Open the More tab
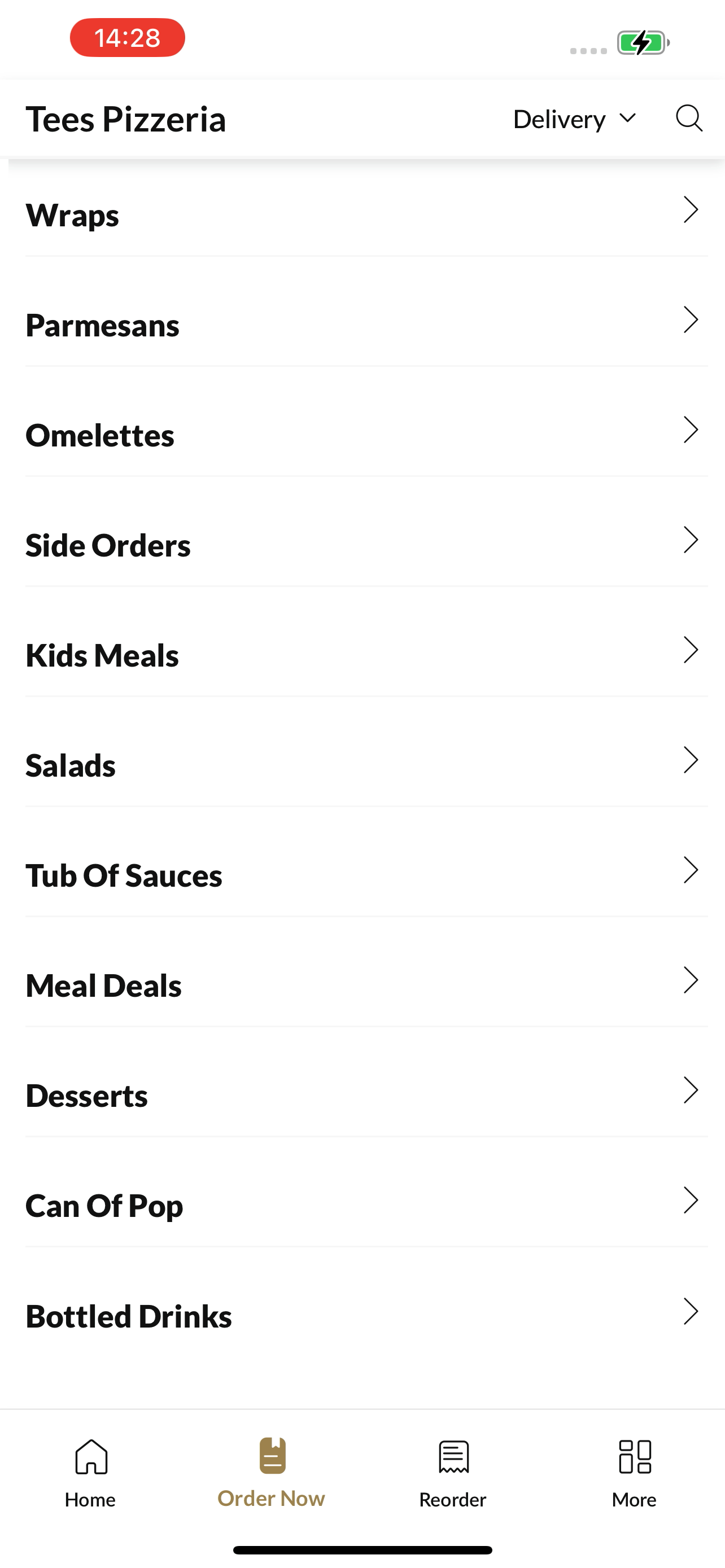The image size is (725, 1568). point(634,1473)
